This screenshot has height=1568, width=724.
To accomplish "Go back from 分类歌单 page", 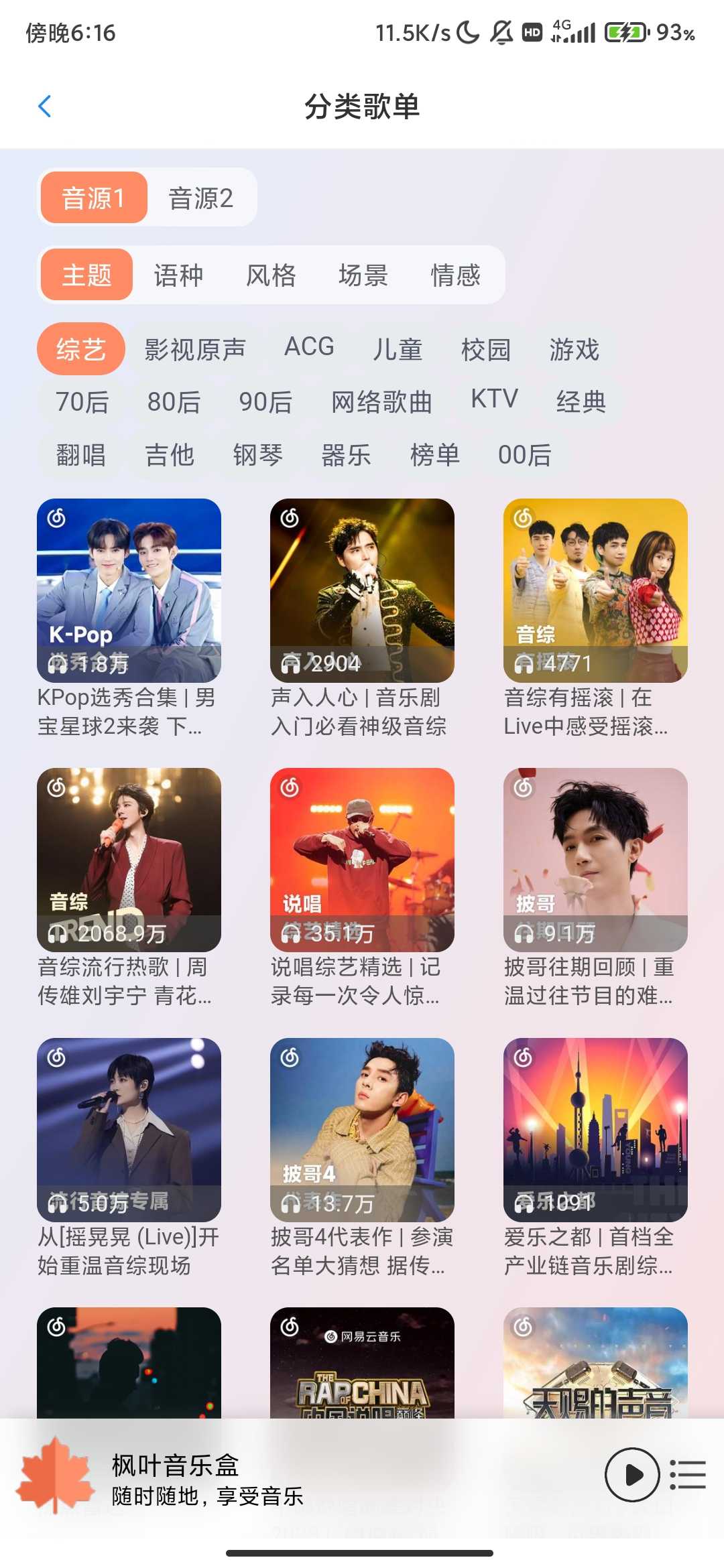I will [45, 107].
